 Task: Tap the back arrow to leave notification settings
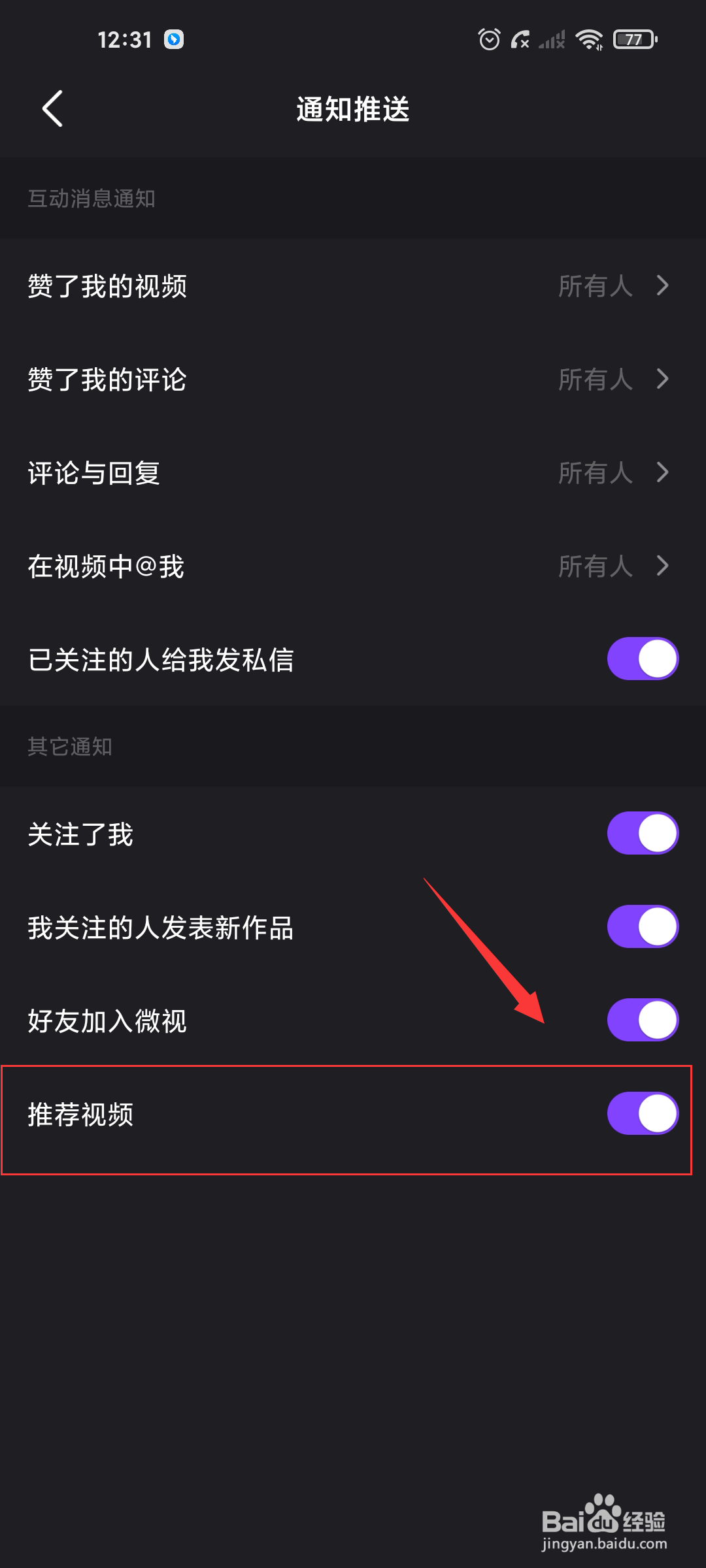(x=52, y=109)
